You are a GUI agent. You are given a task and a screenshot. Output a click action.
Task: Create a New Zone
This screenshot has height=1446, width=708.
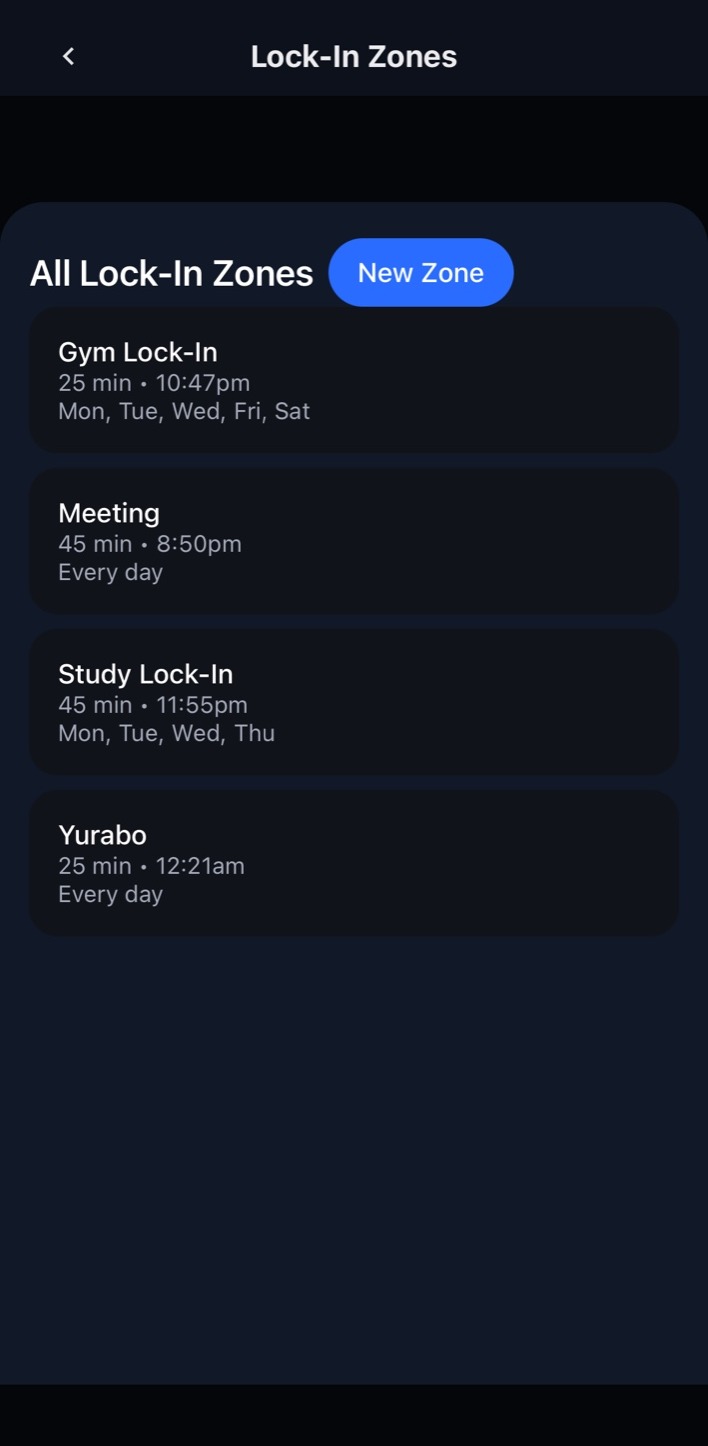coord(420,273)
